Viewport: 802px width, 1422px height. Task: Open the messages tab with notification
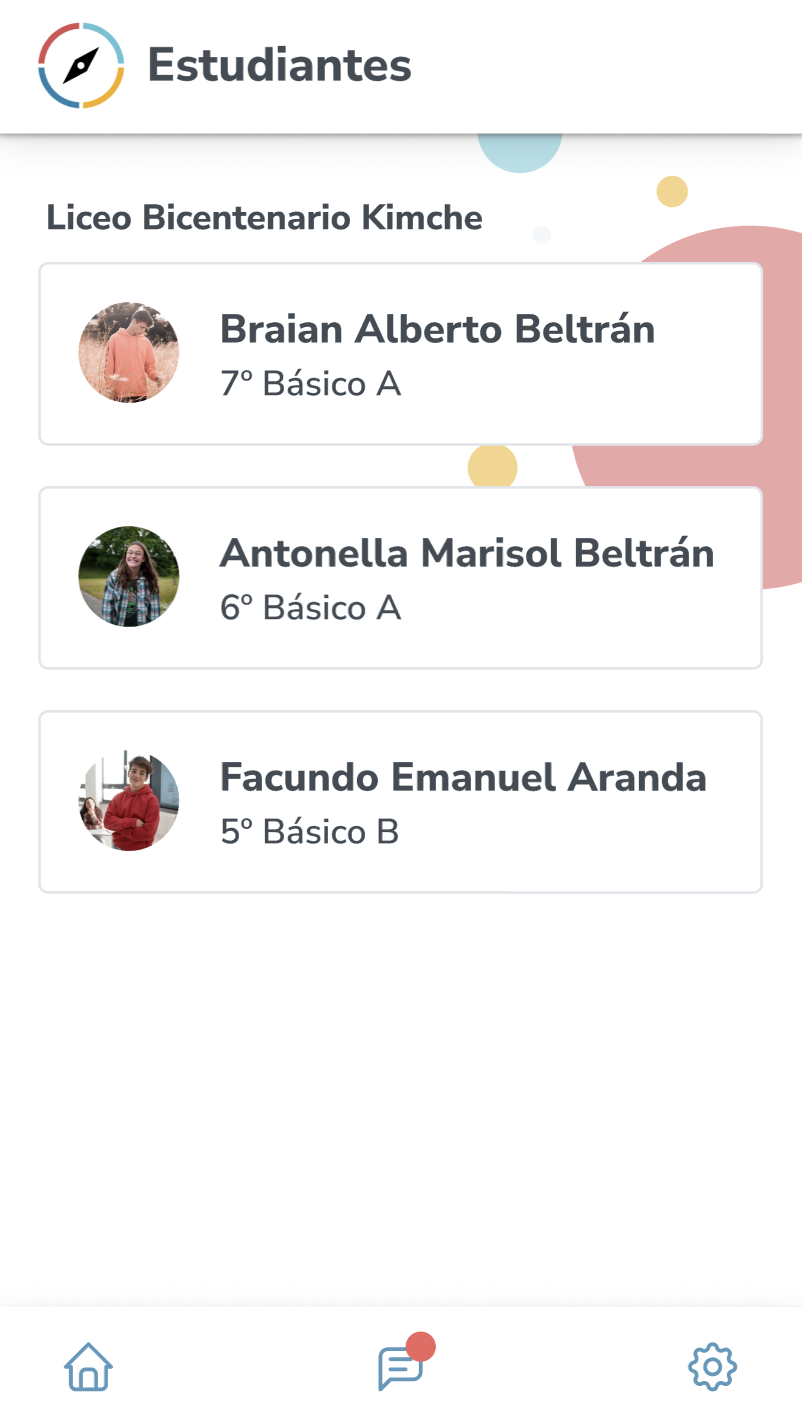[401, 1367]
